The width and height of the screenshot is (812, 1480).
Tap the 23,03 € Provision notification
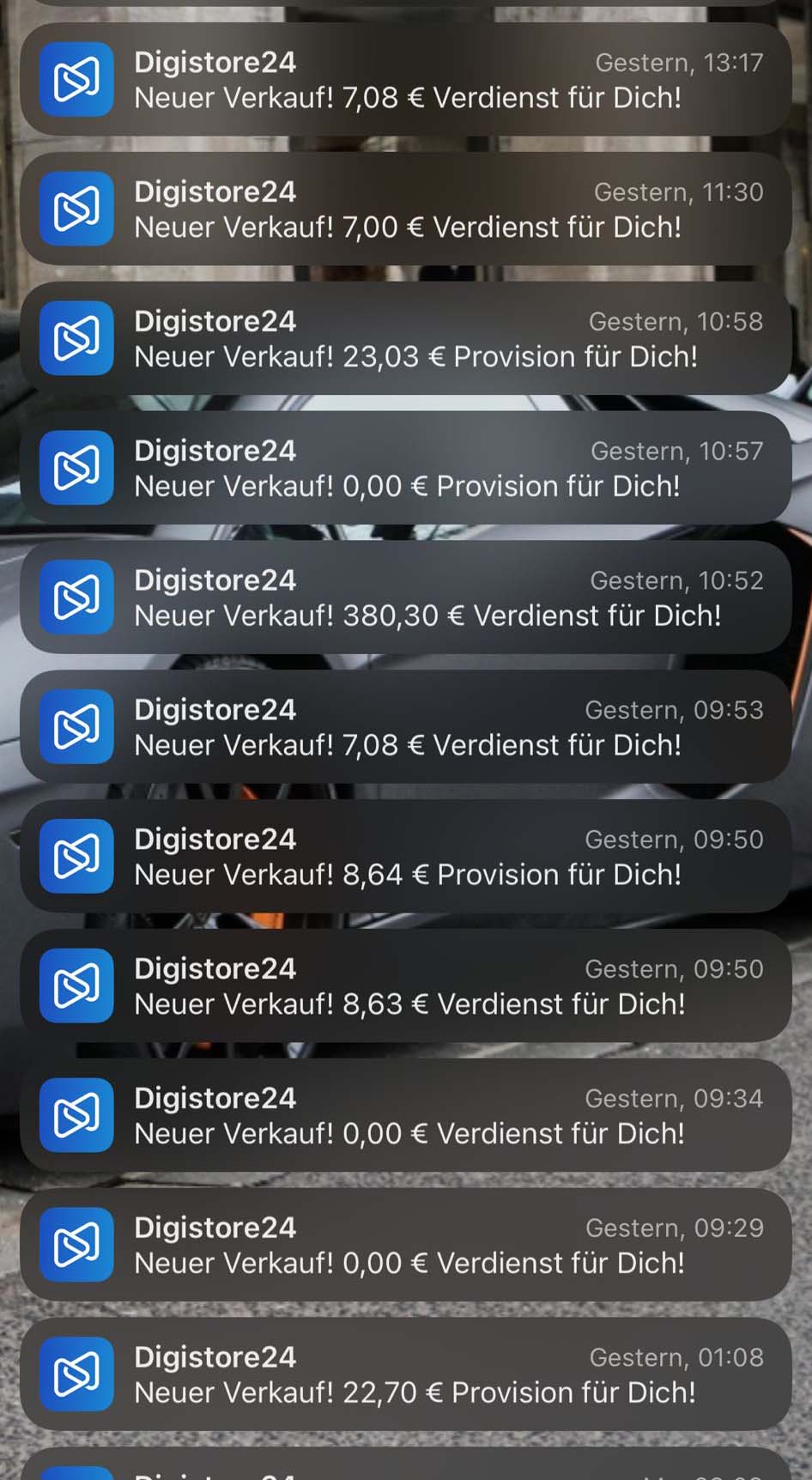coord(405,339)
